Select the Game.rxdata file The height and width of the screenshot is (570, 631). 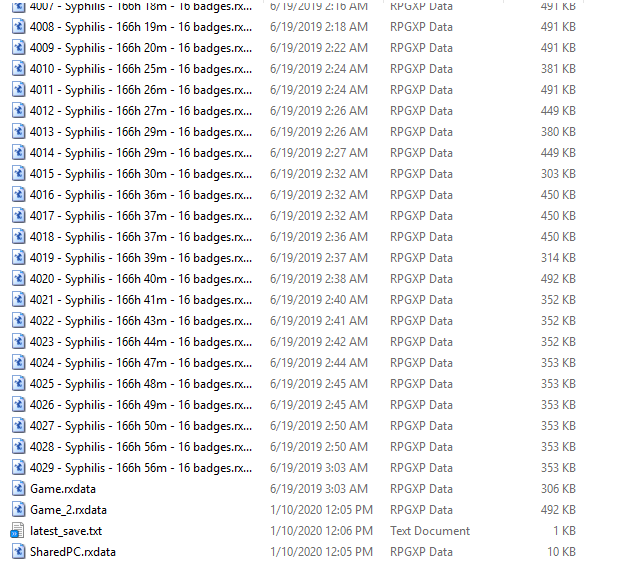coord(63,489)
